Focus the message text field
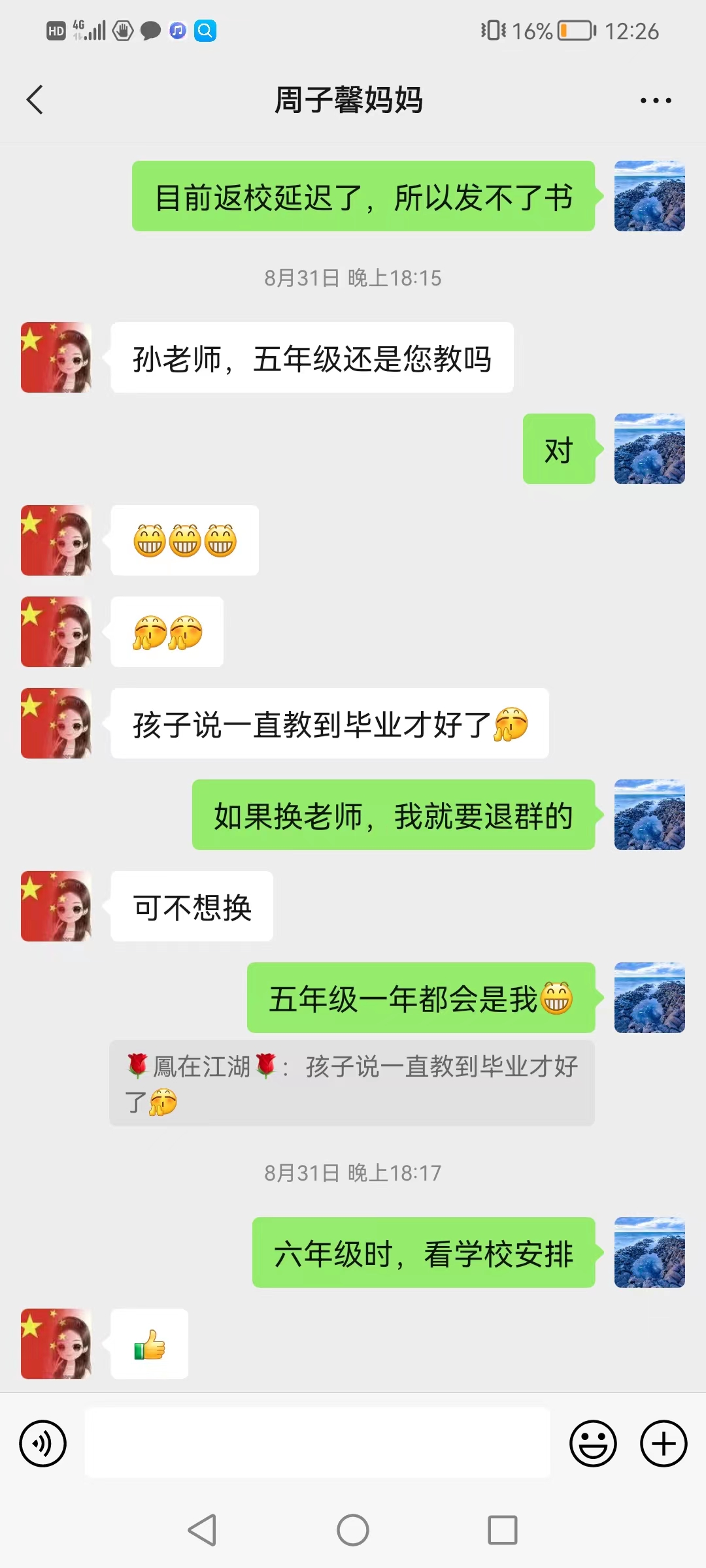This screenshot has width=706, height=1568. 318,1443
